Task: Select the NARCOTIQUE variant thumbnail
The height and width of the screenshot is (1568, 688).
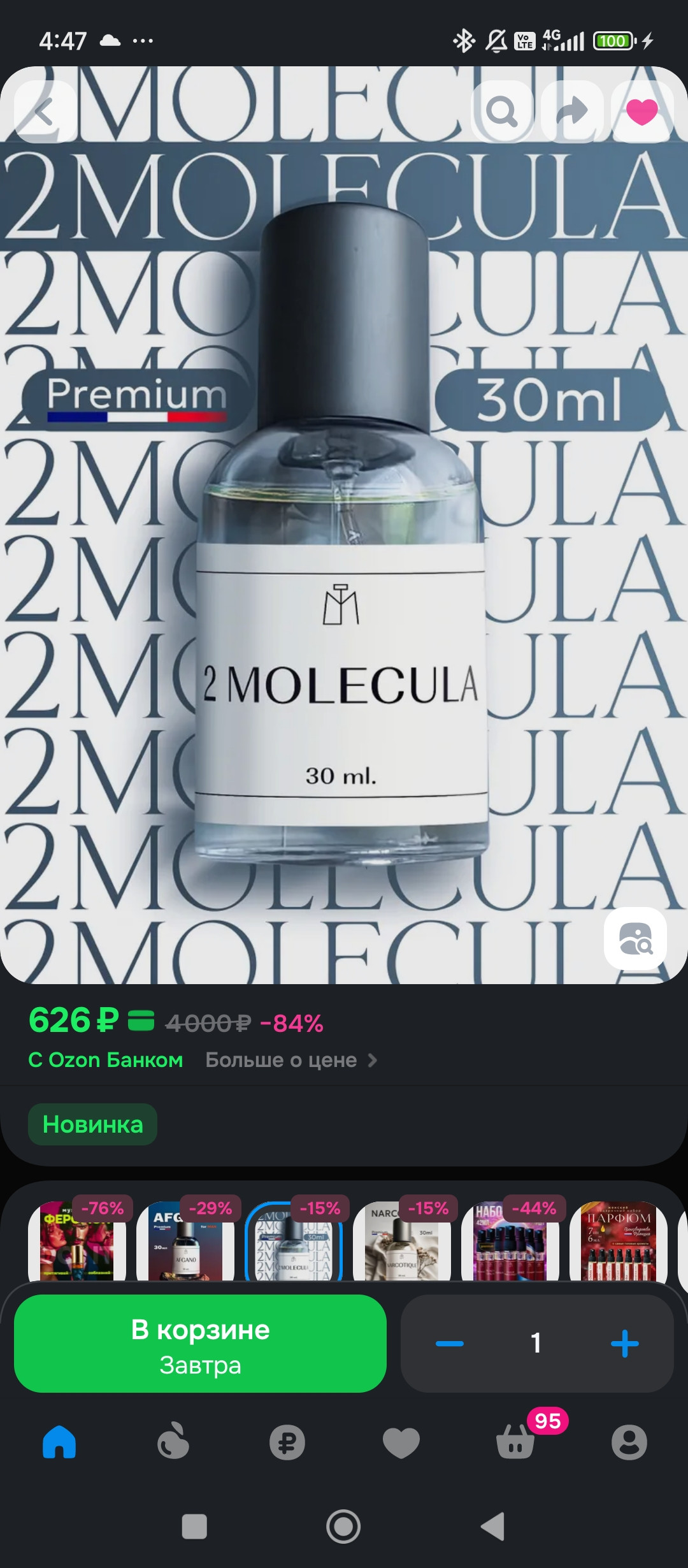Action: pos(401,1240)
